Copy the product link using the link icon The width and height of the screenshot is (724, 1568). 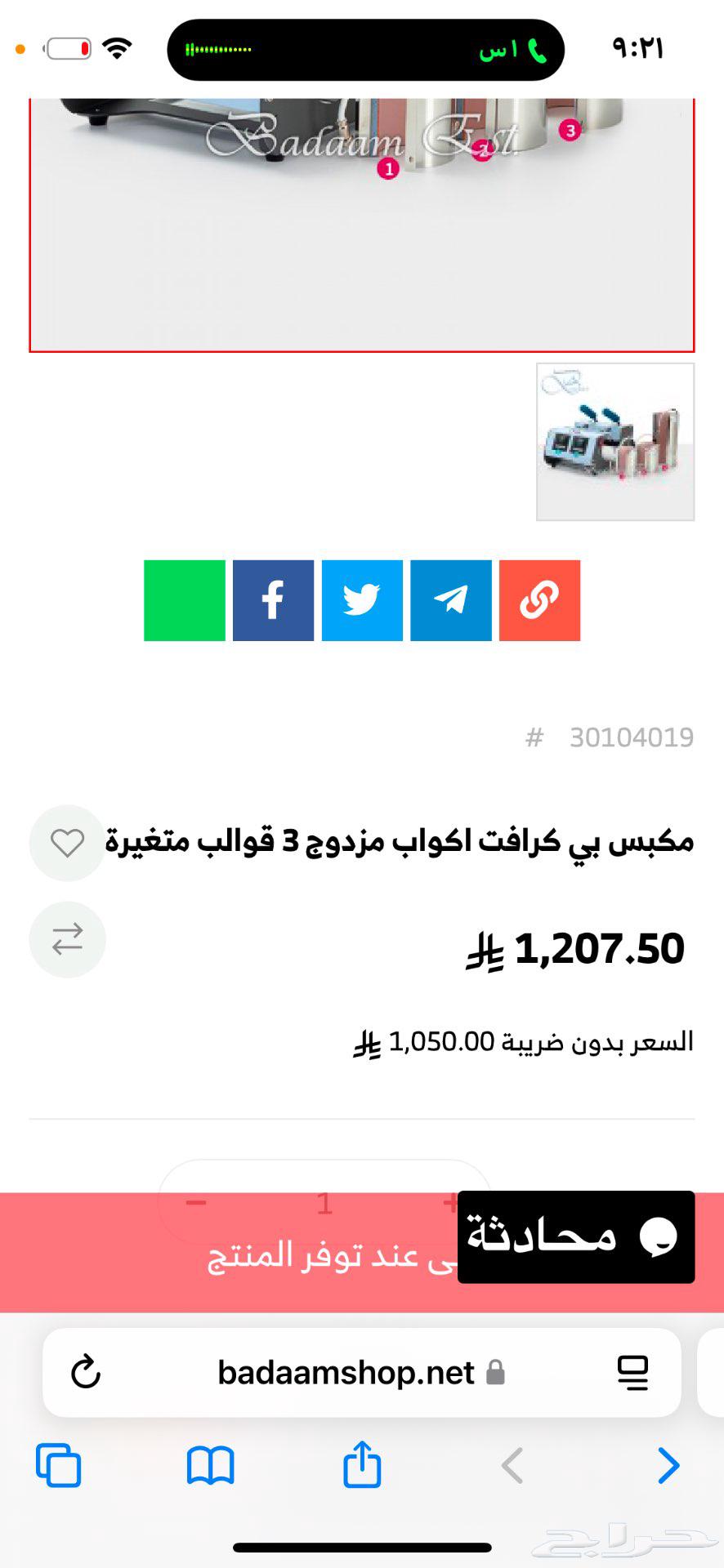[x=540, y=600]
